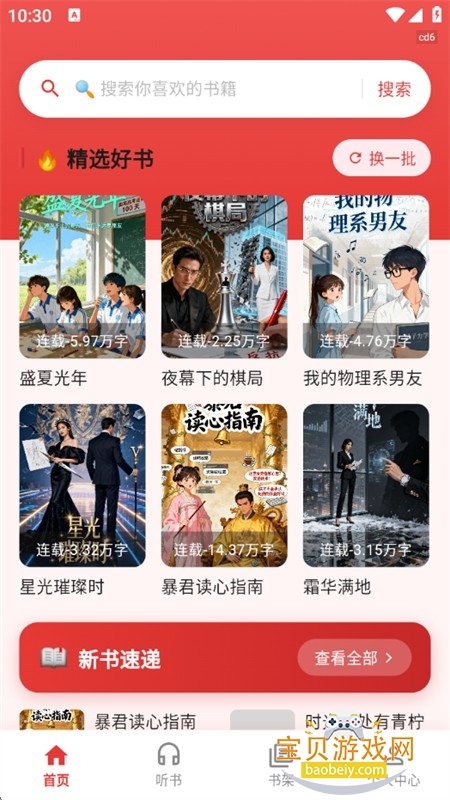Refresh picks with 换一批
The image size is (450, 800).
(382, 158)
